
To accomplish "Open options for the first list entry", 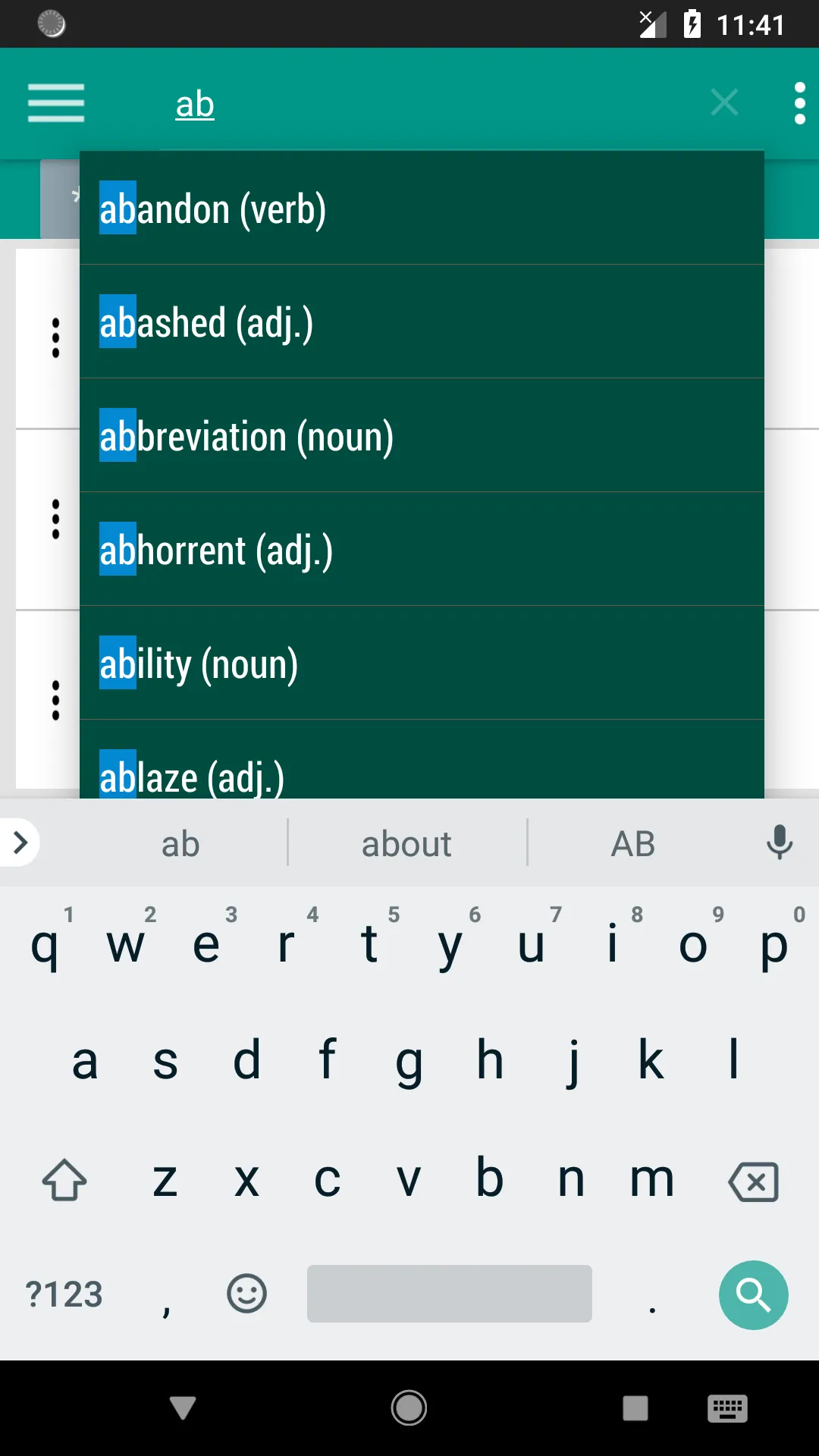I will coord(55,339).
